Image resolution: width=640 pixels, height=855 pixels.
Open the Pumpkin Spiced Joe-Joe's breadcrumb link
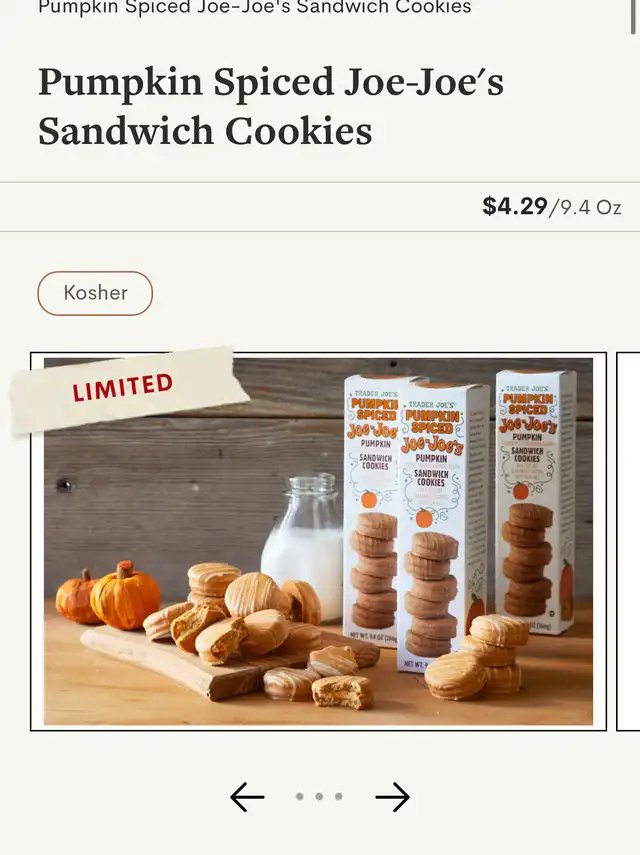click(x=254, y=8)
